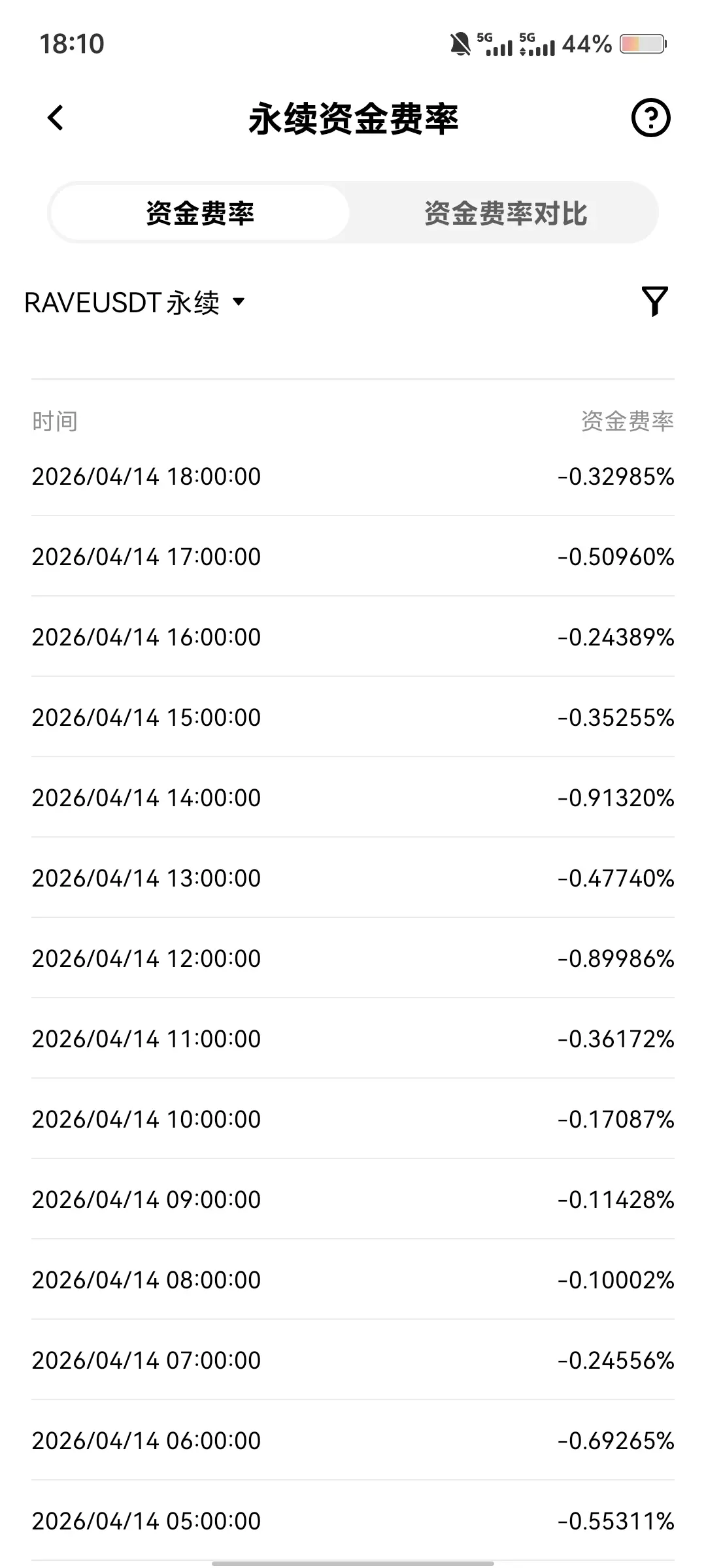Select the 资金费率 tab
This screenshot has width=706, height=1568.
[200, 213]
